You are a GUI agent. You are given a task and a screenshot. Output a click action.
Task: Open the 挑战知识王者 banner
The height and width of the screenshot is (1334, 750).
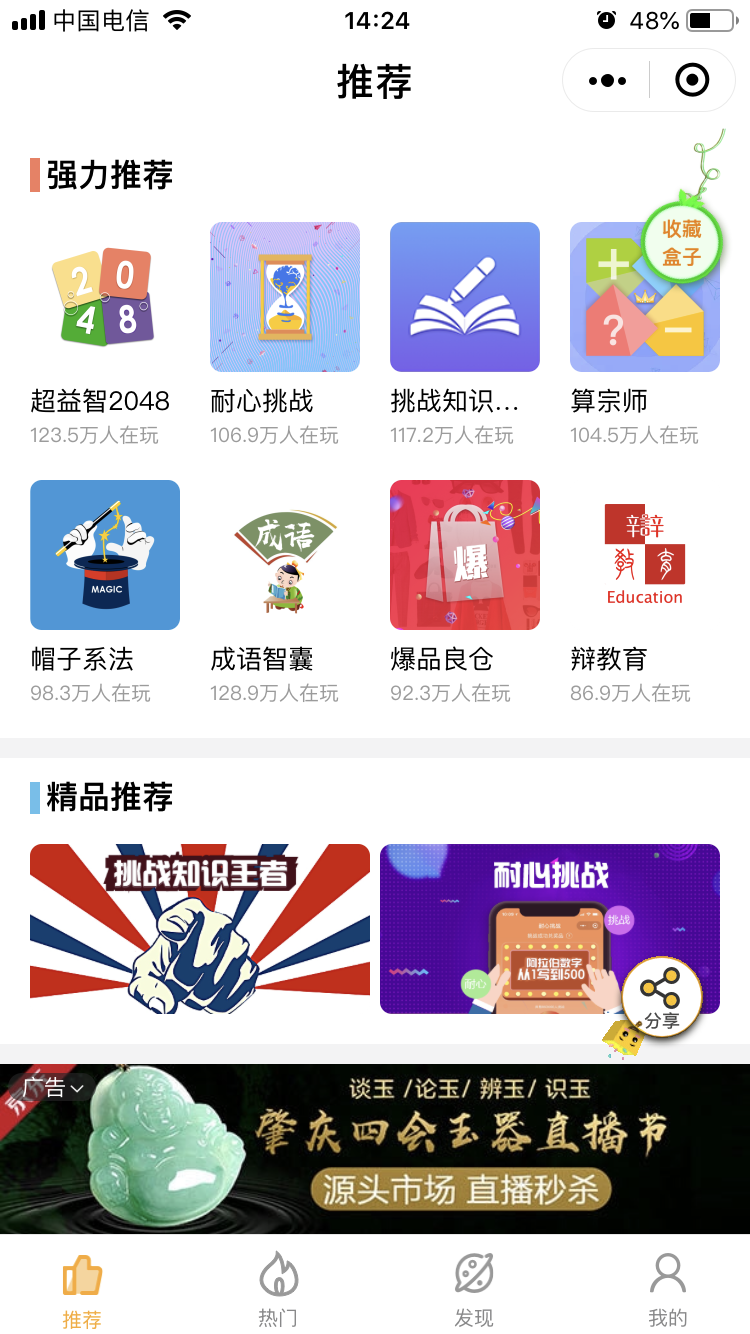[200, 929]
